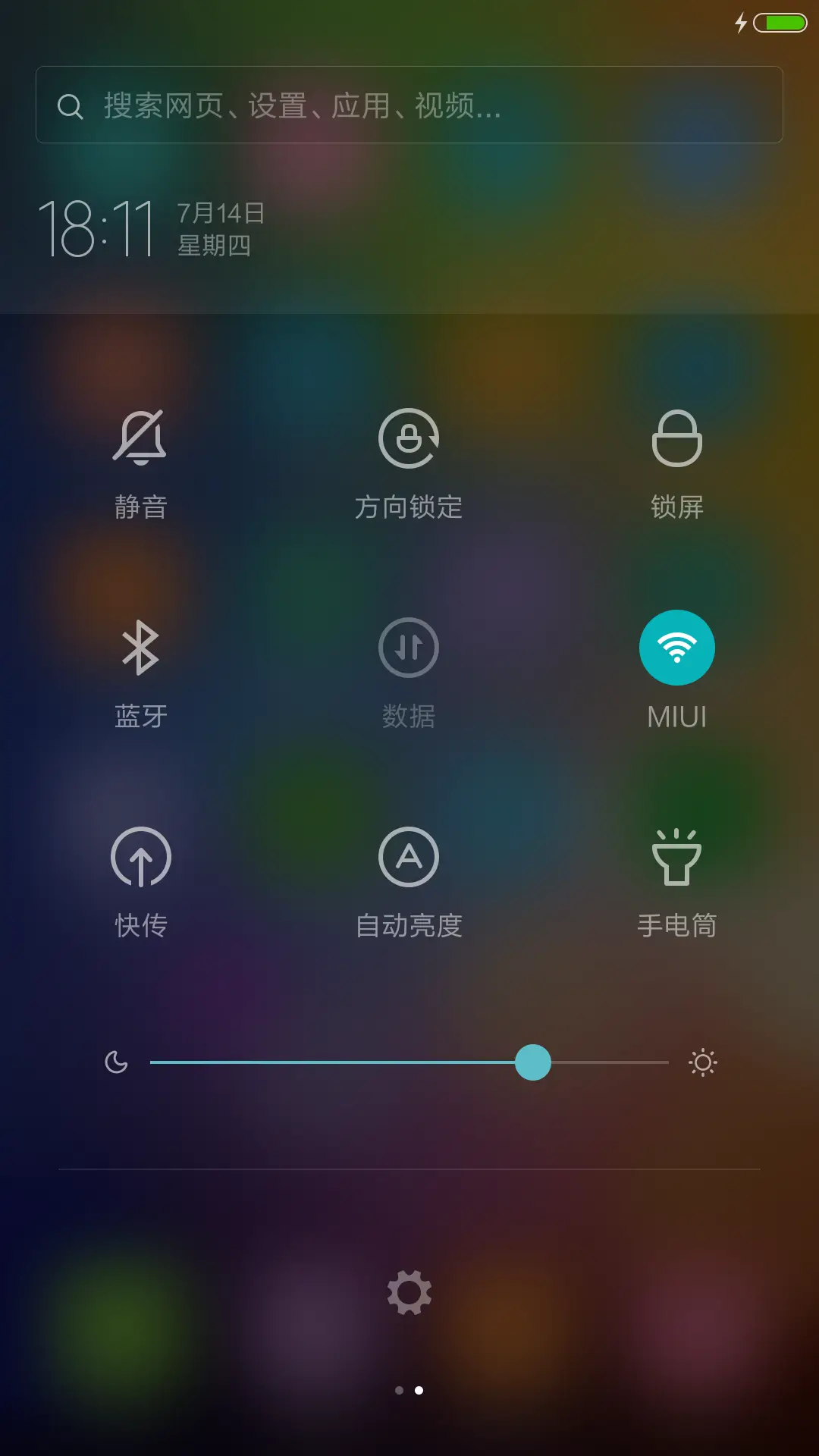Toggle 静音 silent mode on
Viewport: 819px width, 1456px height.
tap(141, 440)
